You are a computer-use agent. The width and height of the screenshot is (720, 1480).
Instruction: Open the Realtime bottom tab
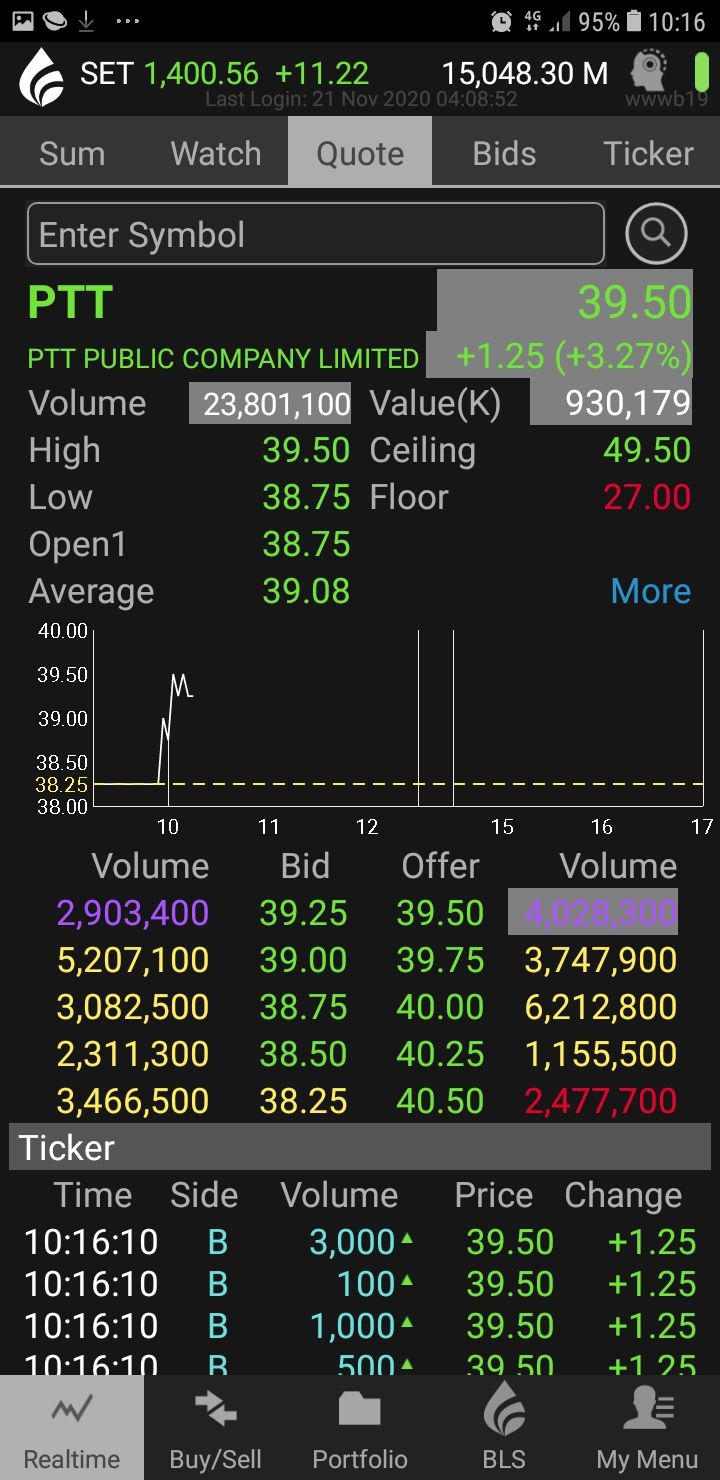(x=72, y=1430)
